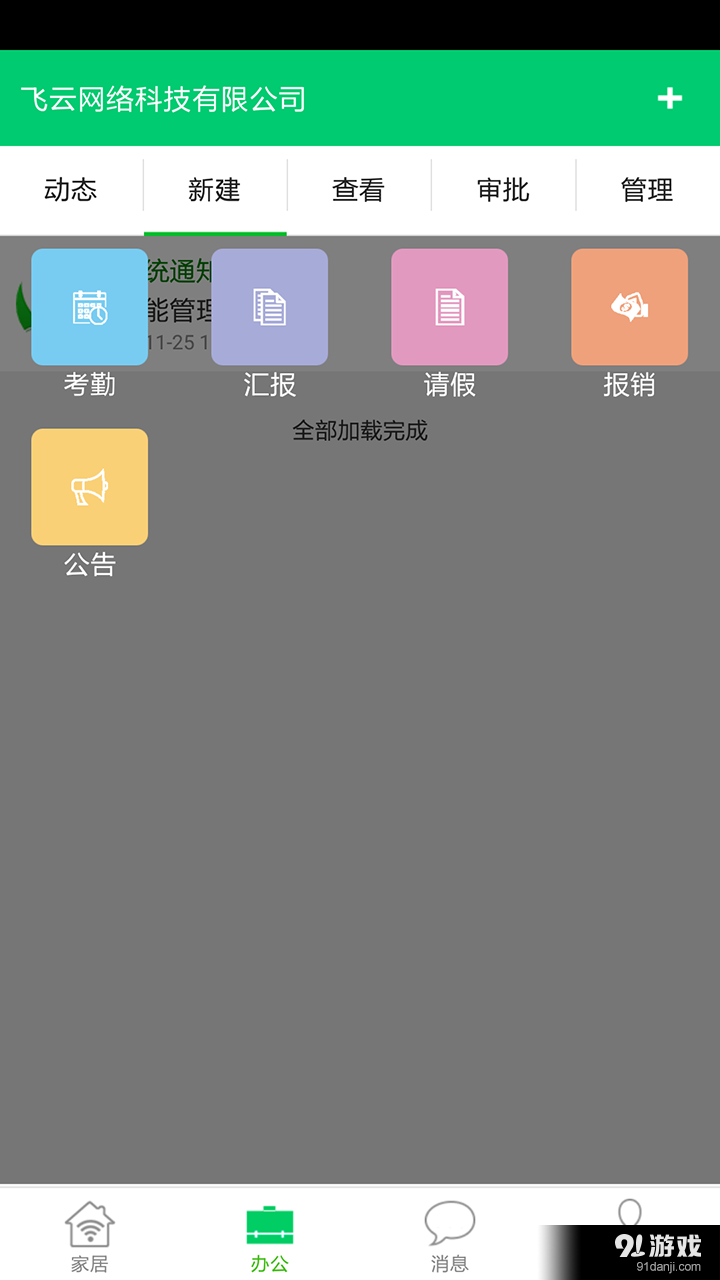This screenshot has width=720, height=1280.
Task: Tap the 报销 expense reimbursement icon
Action: pyautogui.click(x=629, y=307)
